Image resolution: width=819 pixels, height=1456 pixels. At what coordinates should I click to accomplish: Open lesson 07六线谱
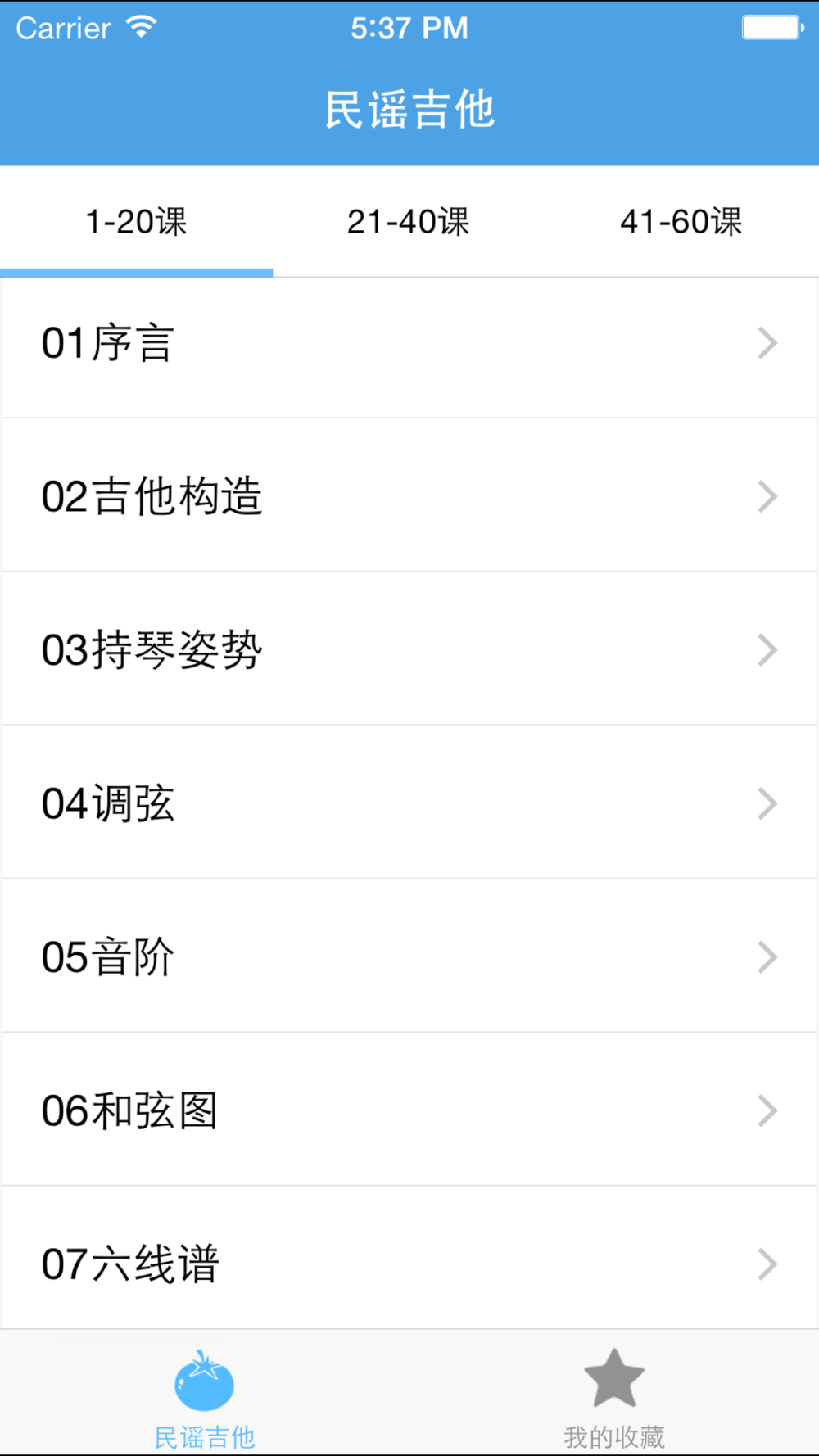click(409, 1263)
